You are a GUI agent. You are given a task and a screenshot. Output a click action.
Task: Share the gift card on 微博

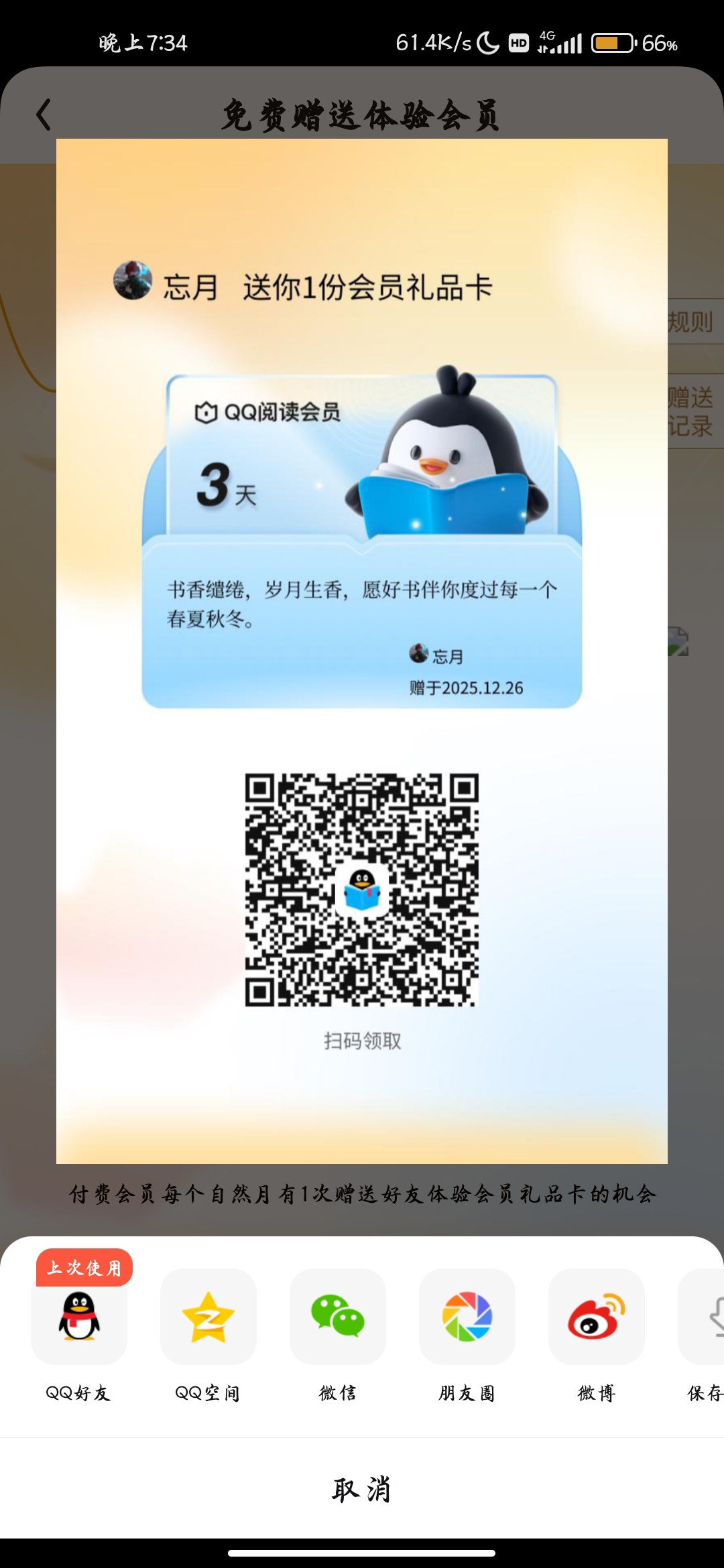click(x=596, y=1317)
